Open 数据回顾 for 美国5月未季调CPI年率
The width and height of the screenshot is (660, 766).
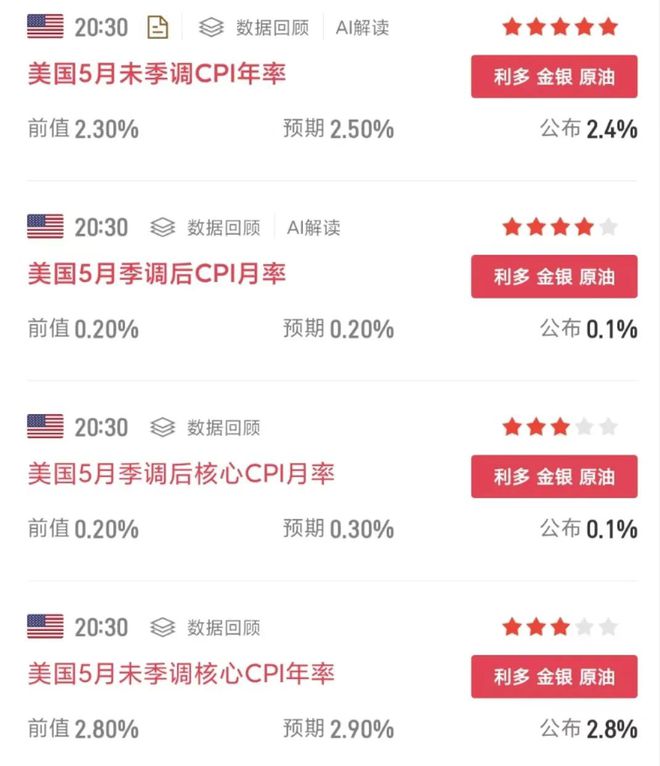254,27
